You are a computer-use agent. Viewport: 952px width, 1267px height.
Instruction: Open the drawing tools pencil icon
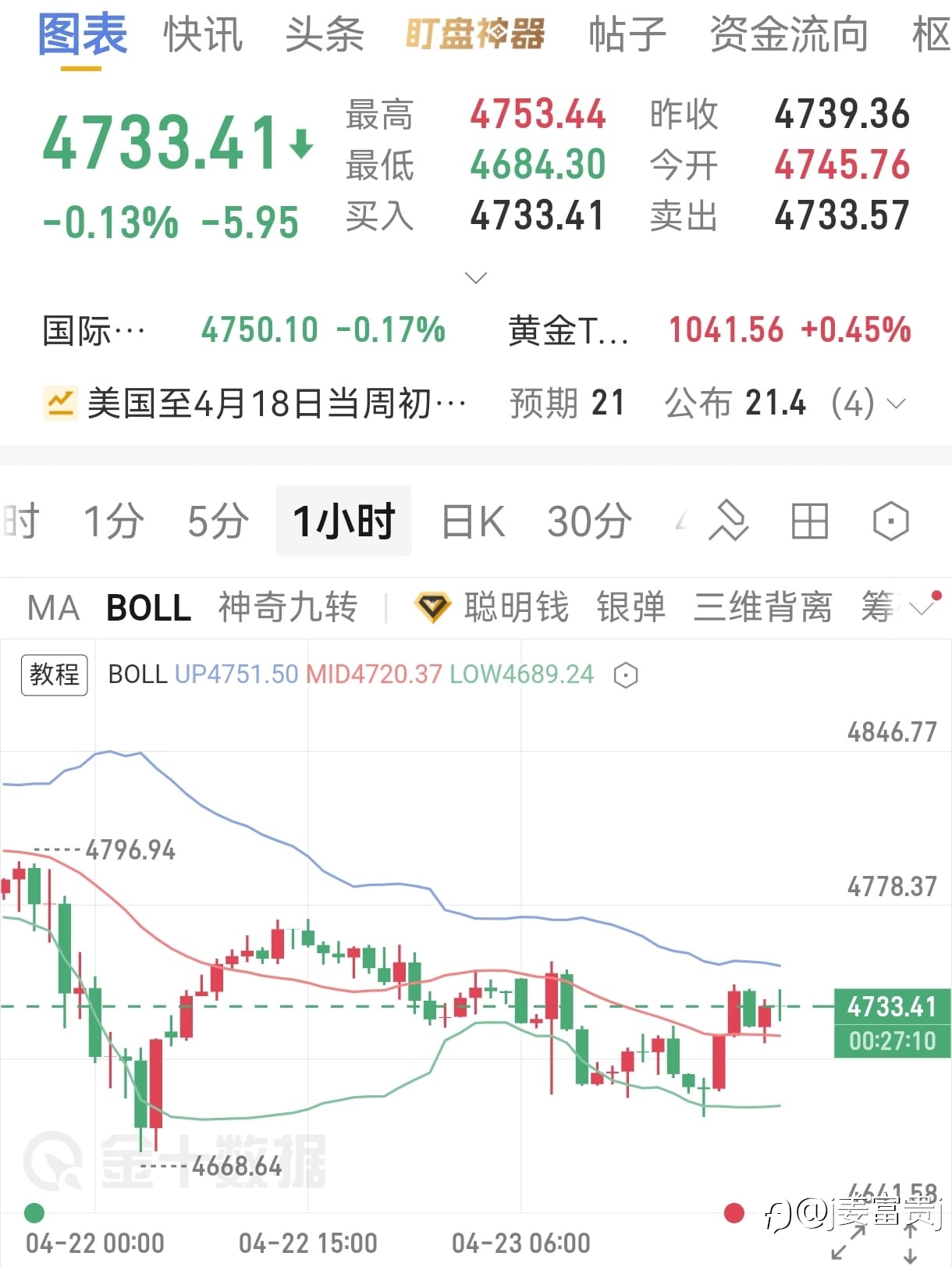pos(727,521)
